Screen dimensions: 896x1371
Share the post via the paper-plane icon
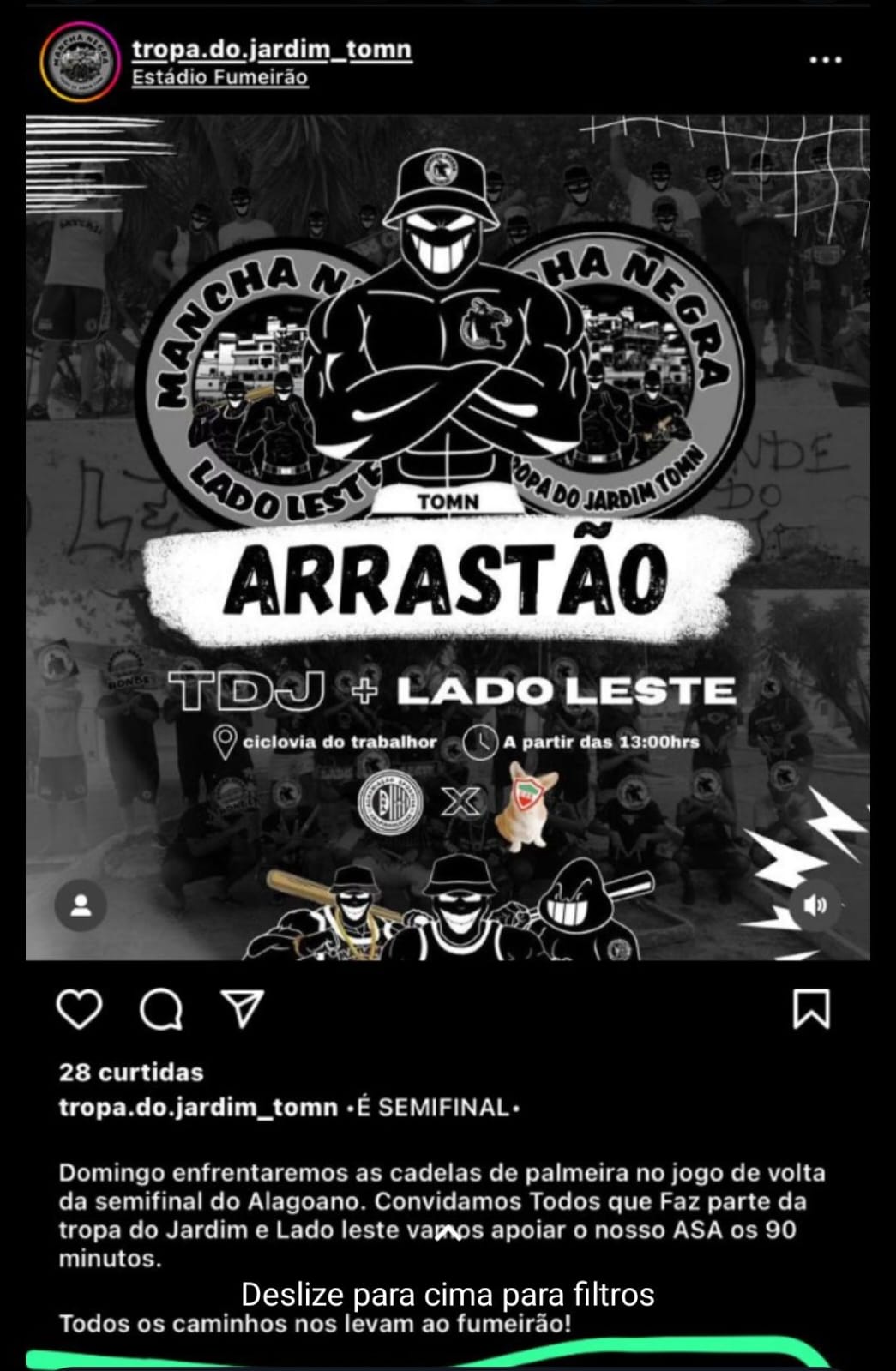(x=242, y=1009)
